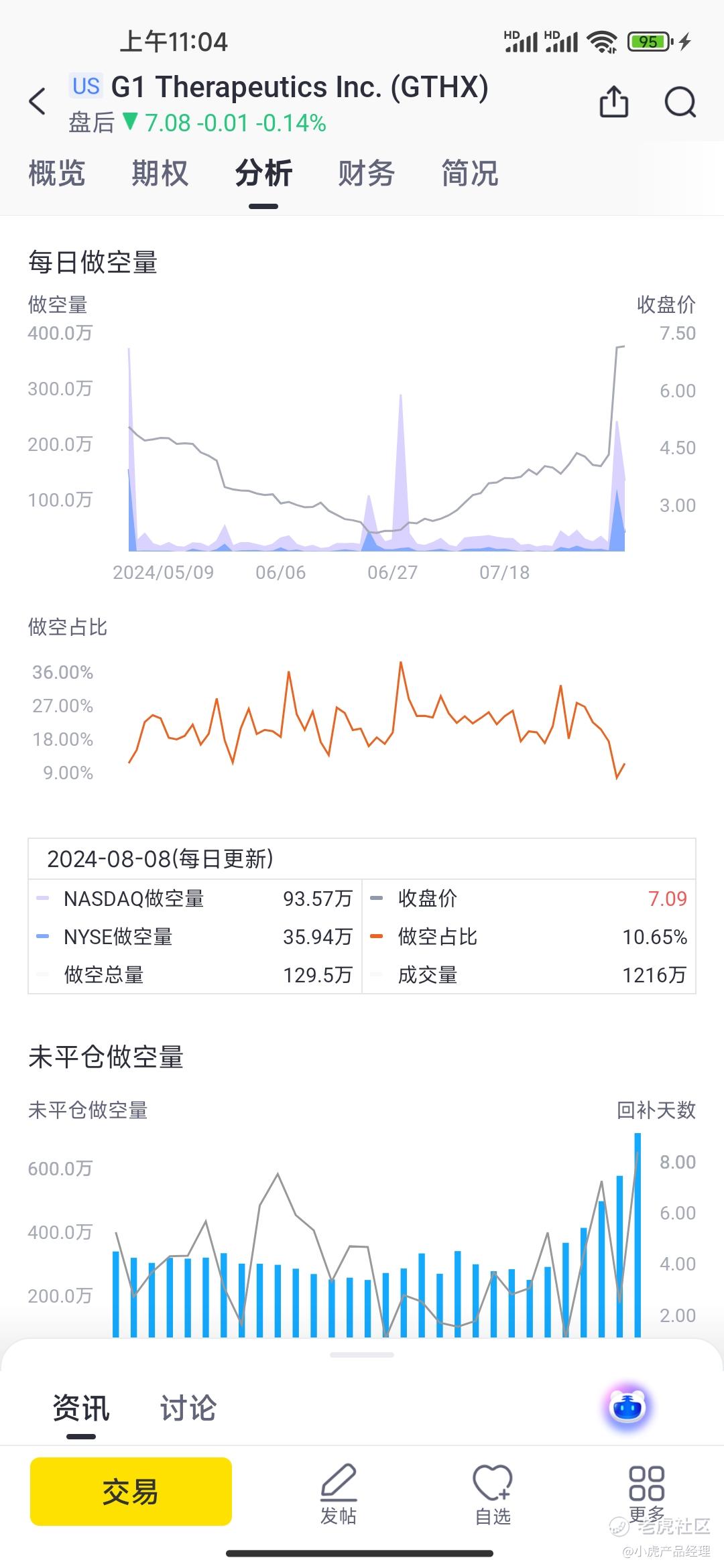
Task: Open the 财务 tab
Action: coord(367,173)
